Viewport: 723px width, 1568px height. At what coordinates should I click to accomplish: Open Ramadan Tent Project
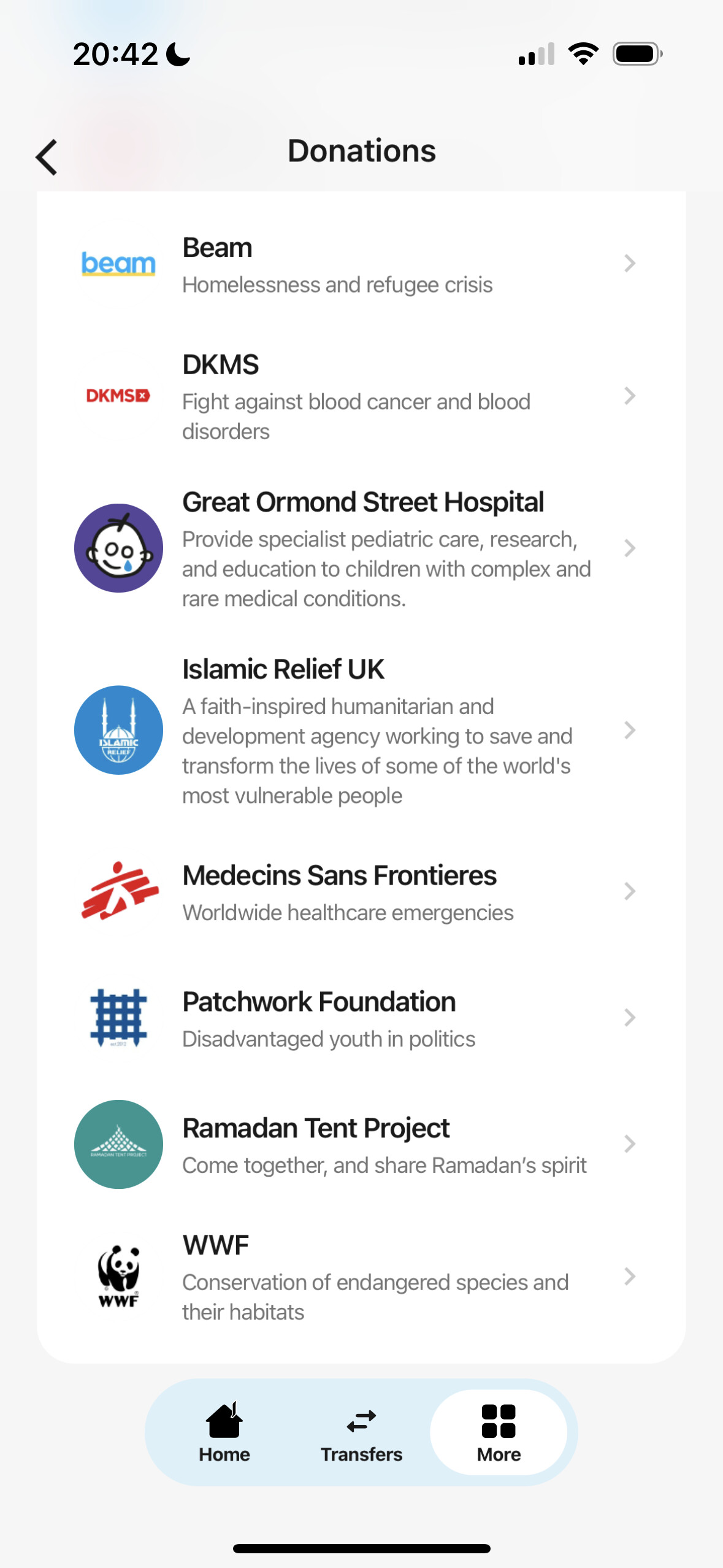(361, 1144)
